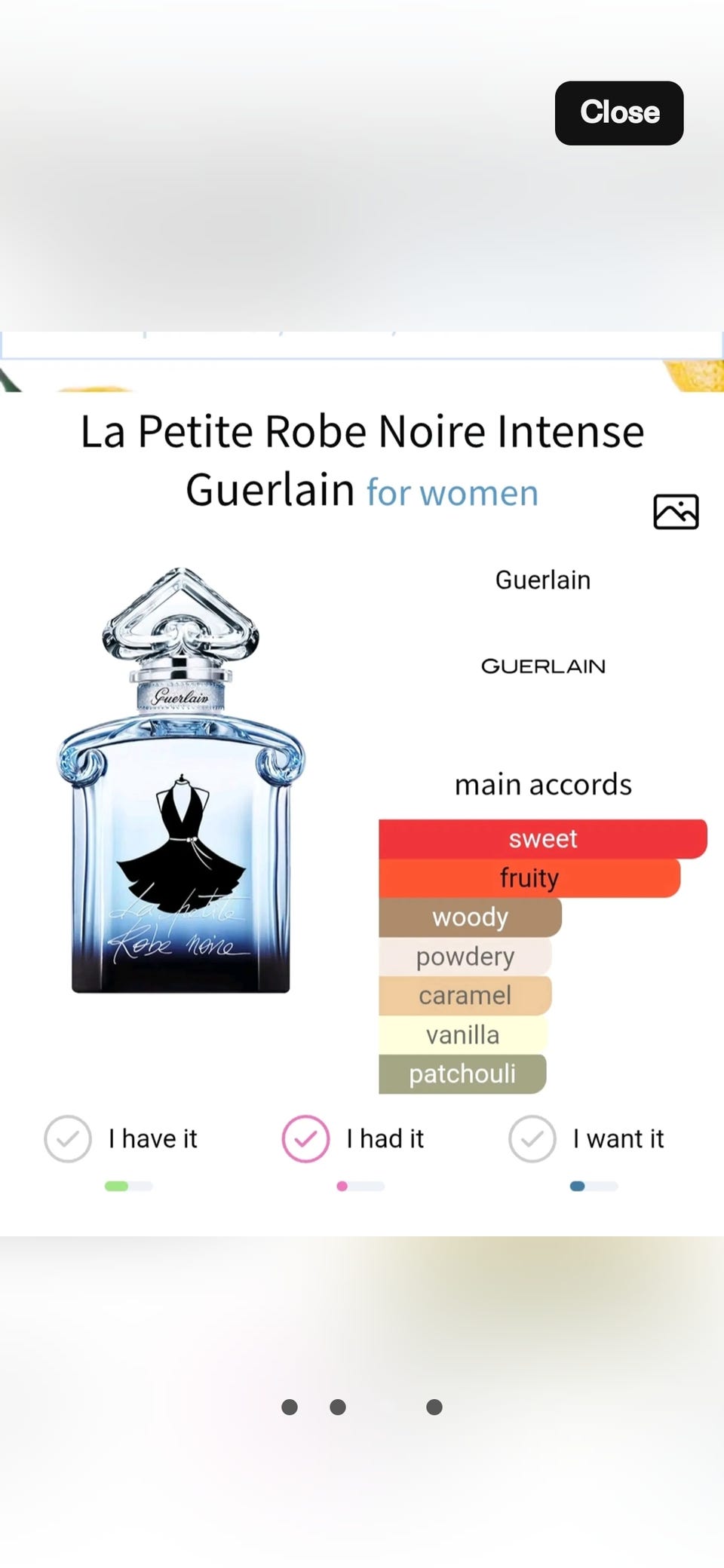This screenshot has height=1568, width=724.
Task: Click the sweet accord bar
Action: click(x=543, y=838)
